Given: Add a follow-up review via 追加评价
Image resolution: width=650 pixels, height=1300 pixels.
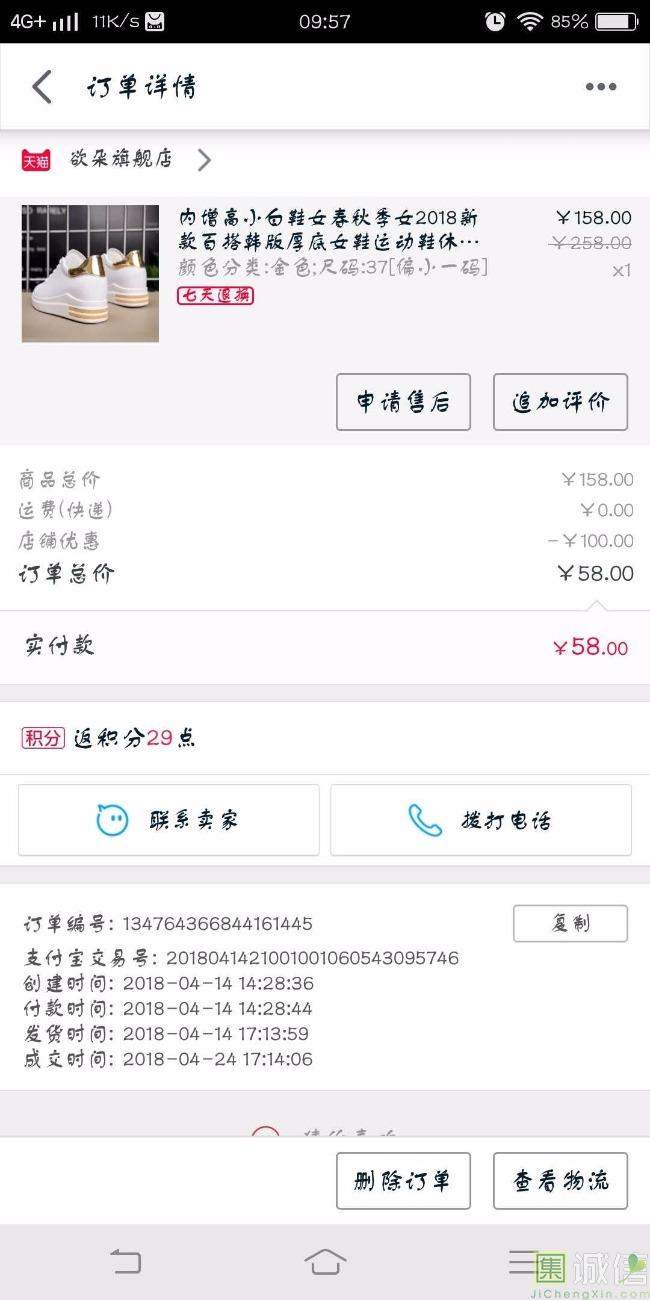Looking at the screenshot, I should tap(560, 402).
